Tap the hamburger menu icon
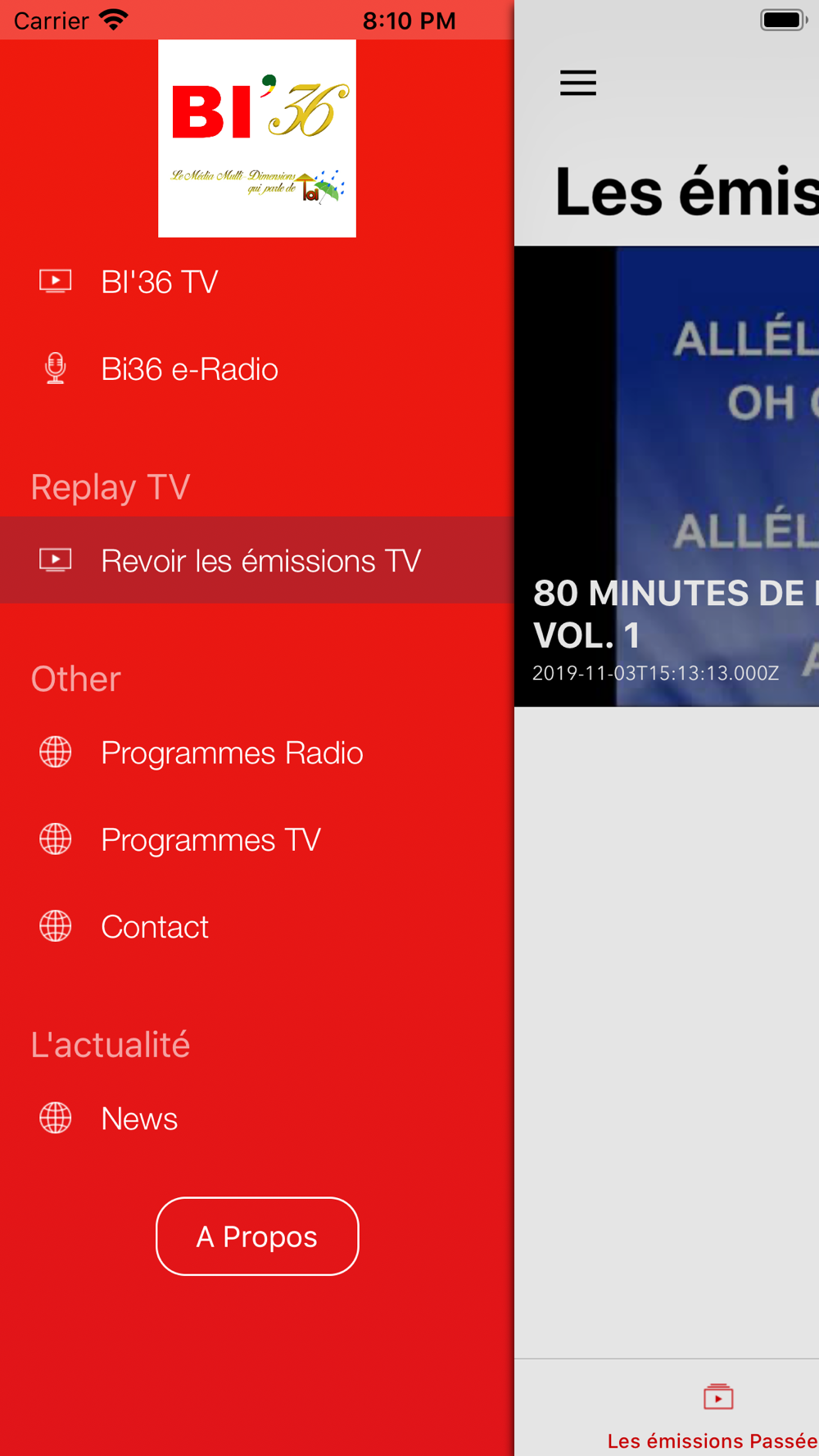This screenshot has height=1456, width=819. pos(578,83)
